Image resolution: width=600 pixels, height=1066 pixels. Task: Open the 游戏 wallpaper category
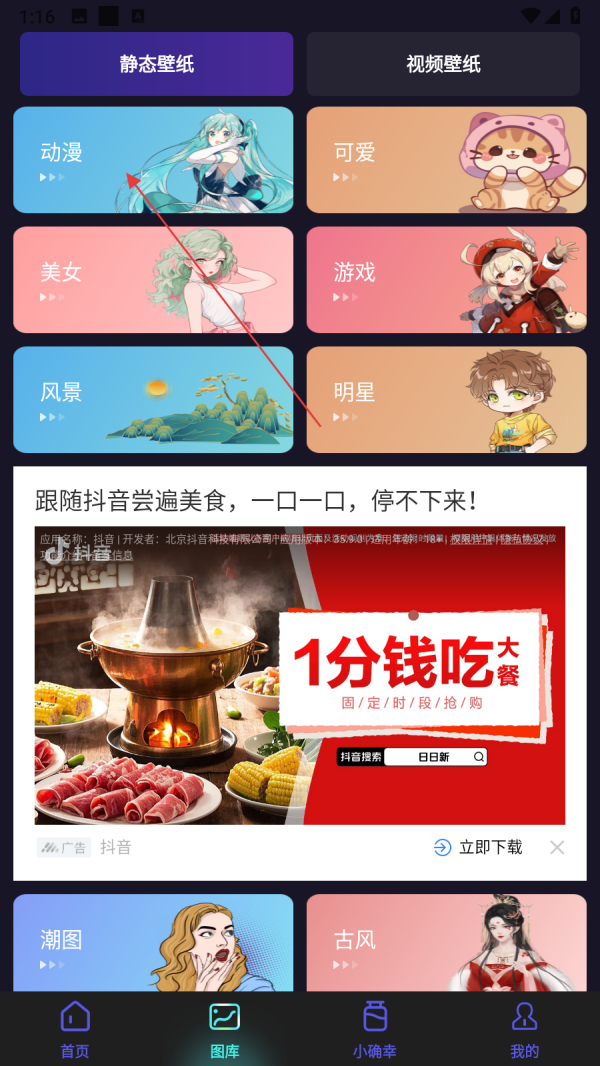446,280
